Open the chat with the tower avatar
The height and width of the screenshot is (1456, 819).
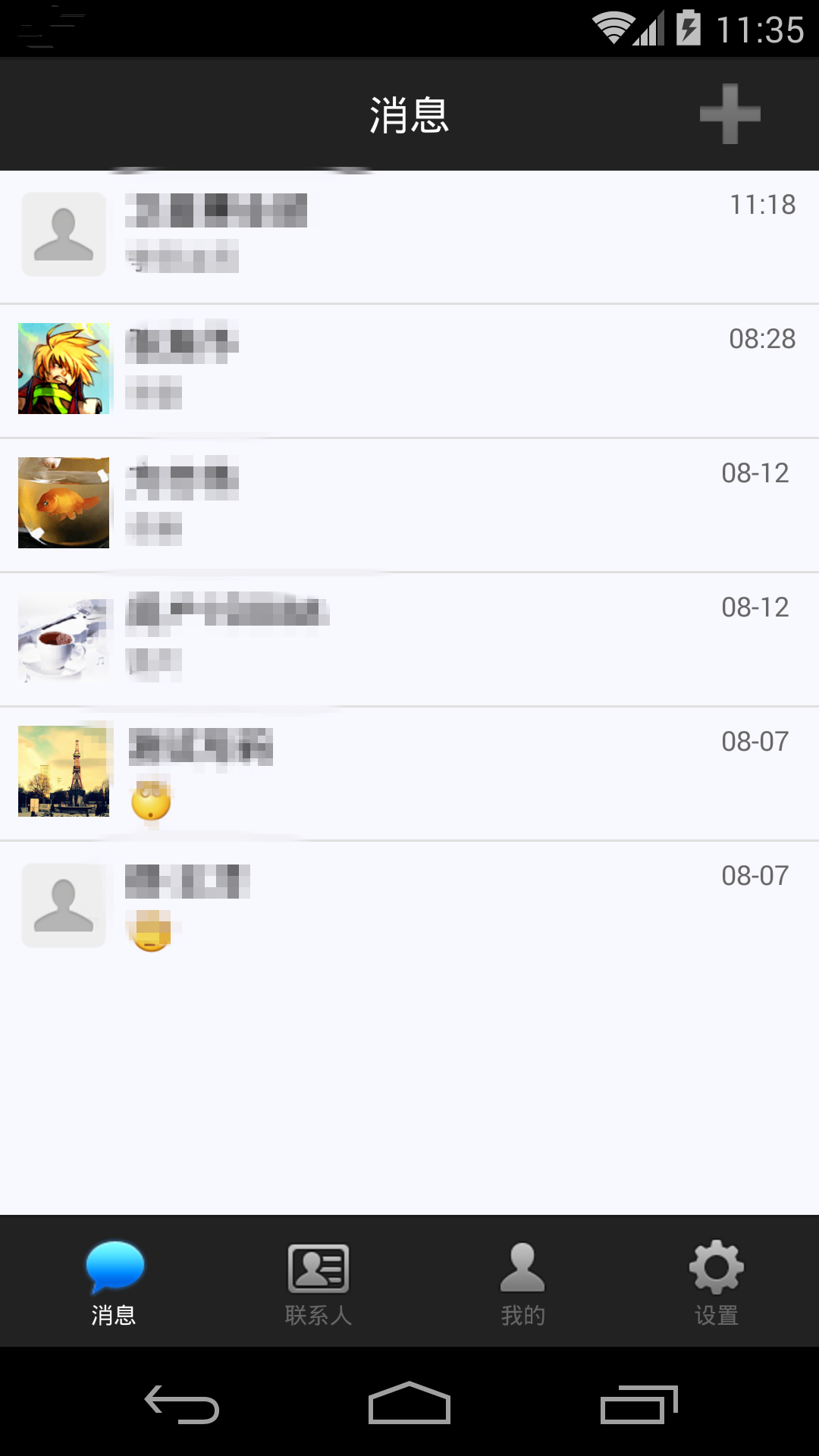pos(409,773)
